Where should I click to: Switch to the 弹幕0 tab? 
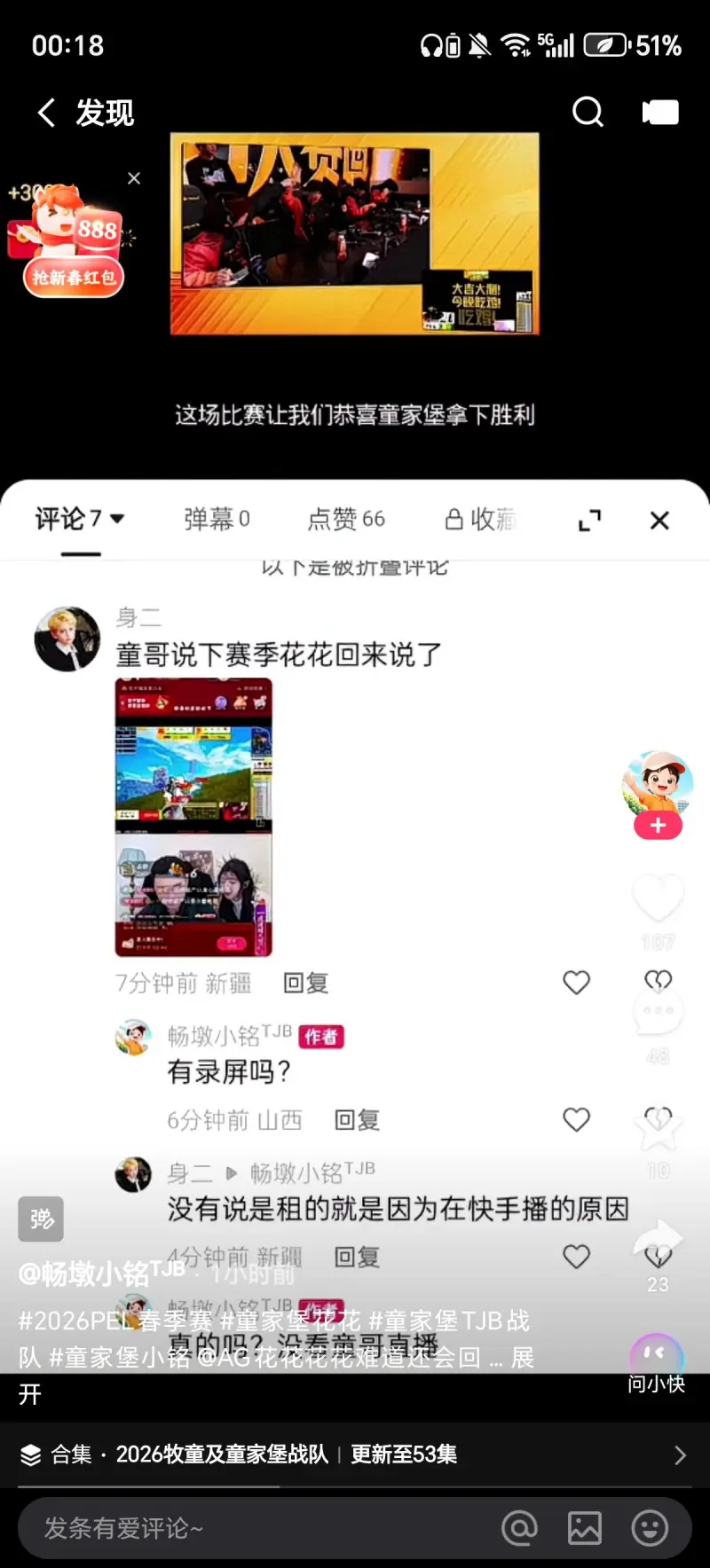tap(217, 520)
